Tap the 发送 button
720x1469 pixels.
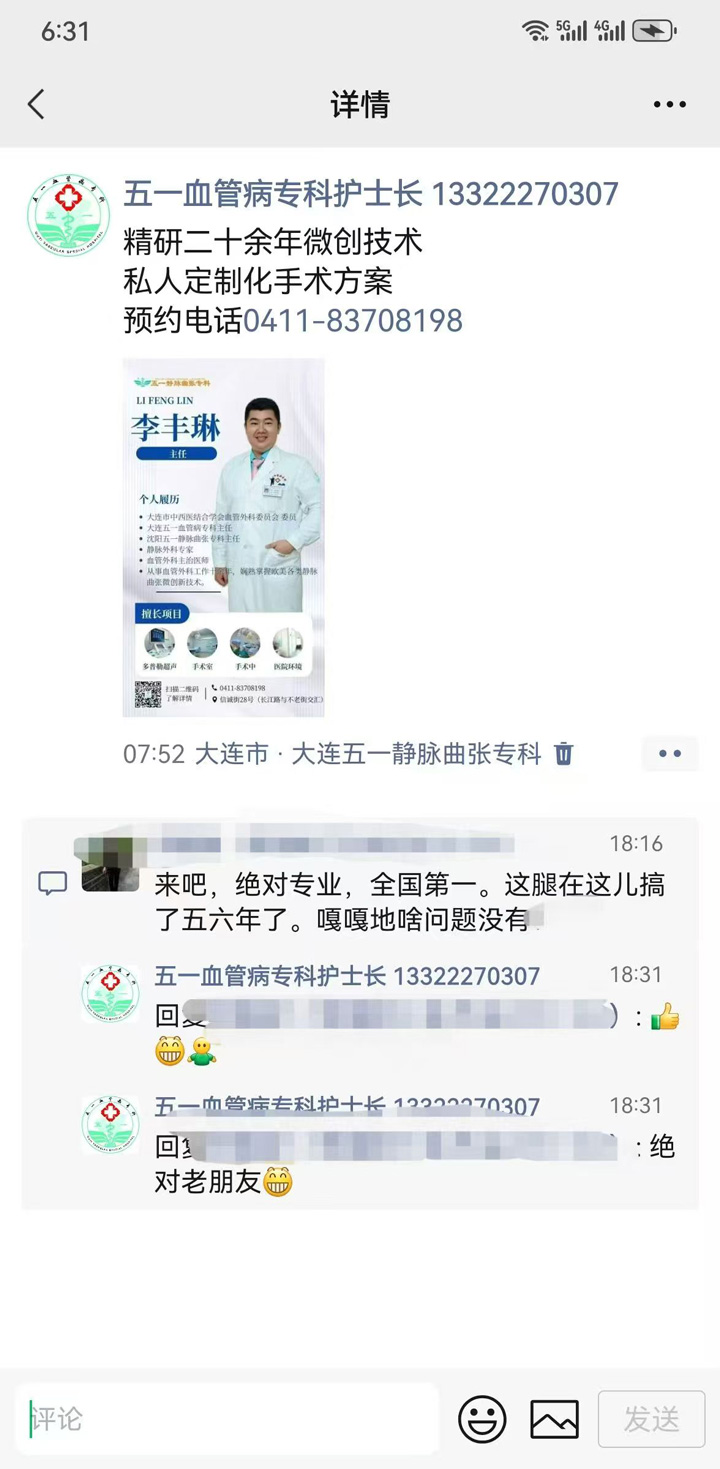651,1418
